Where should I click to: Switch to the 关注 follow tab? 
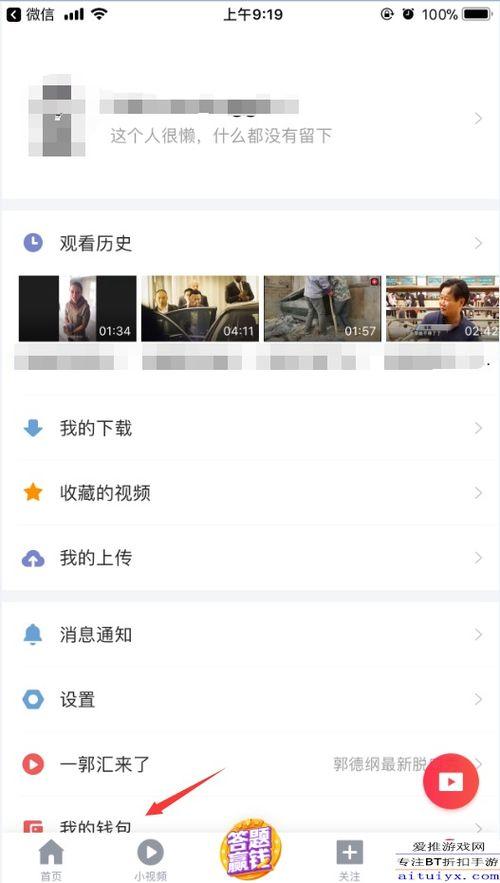pyautogui.click(x=350, y=860)
